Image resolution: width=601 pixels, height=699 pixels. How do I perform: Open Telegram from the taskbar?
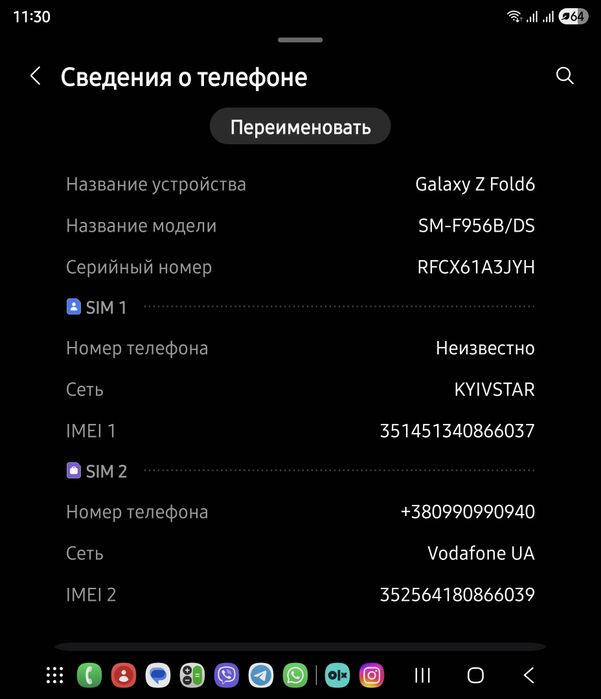[x=261, y=676]
